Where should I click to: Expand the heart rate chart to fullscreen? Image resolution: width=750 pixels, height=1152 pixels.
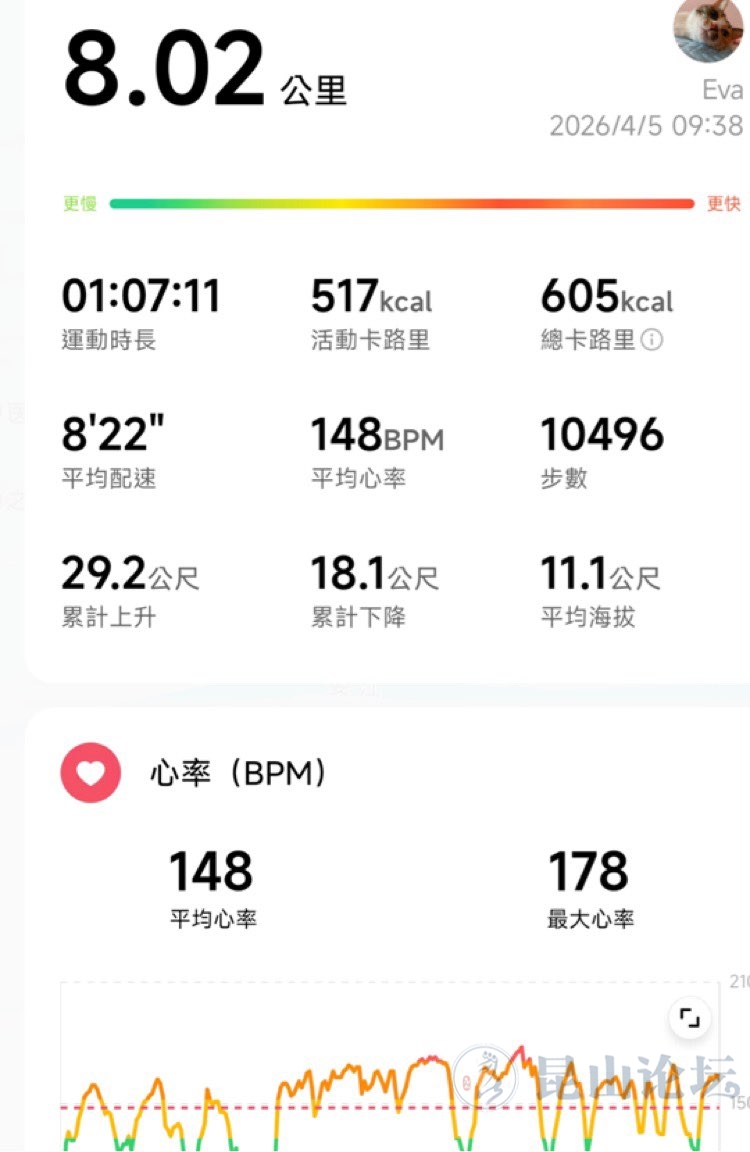click(689, 1019)
